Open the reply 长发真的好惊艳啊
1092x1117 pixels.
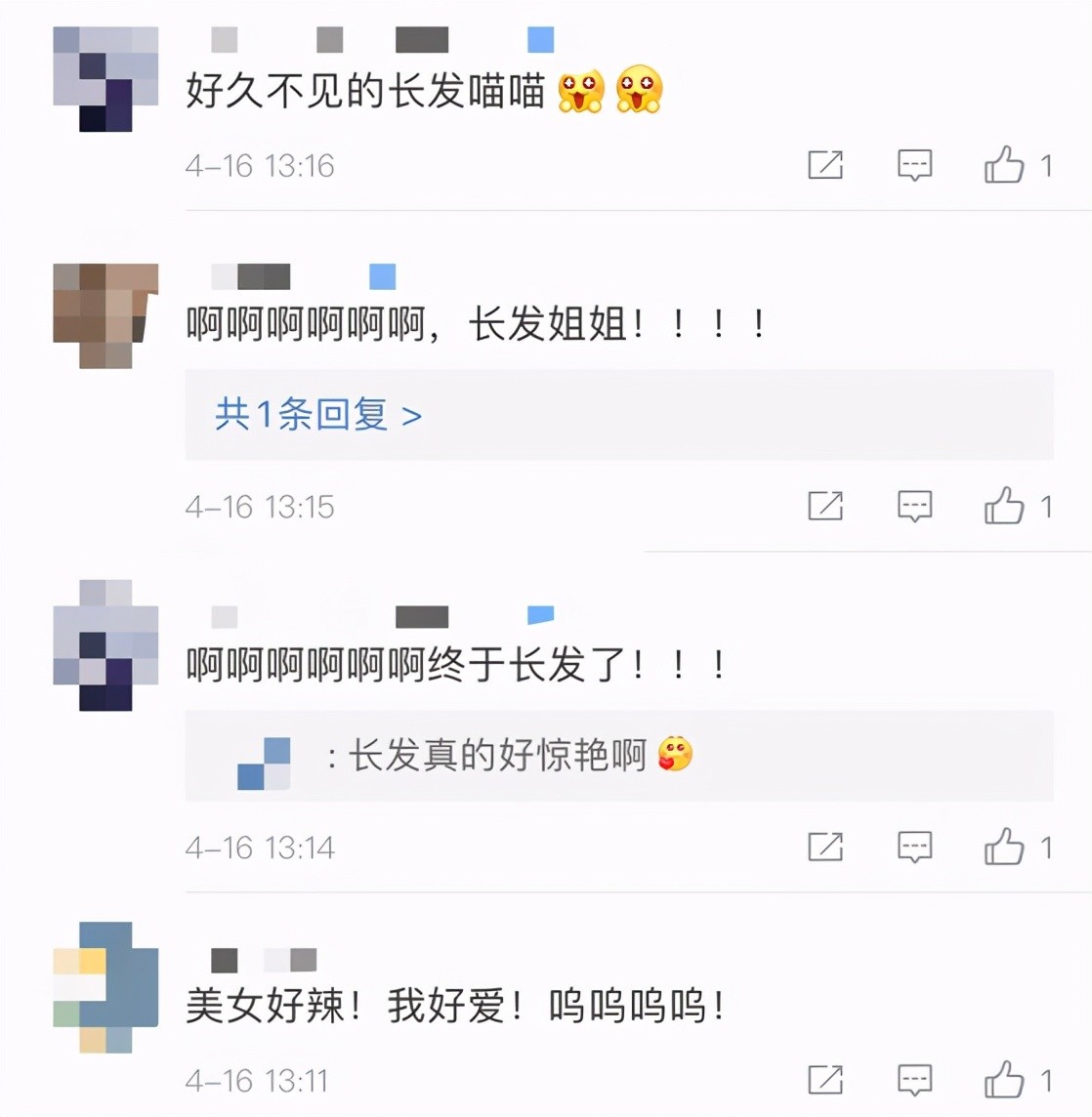click(498, 755)
